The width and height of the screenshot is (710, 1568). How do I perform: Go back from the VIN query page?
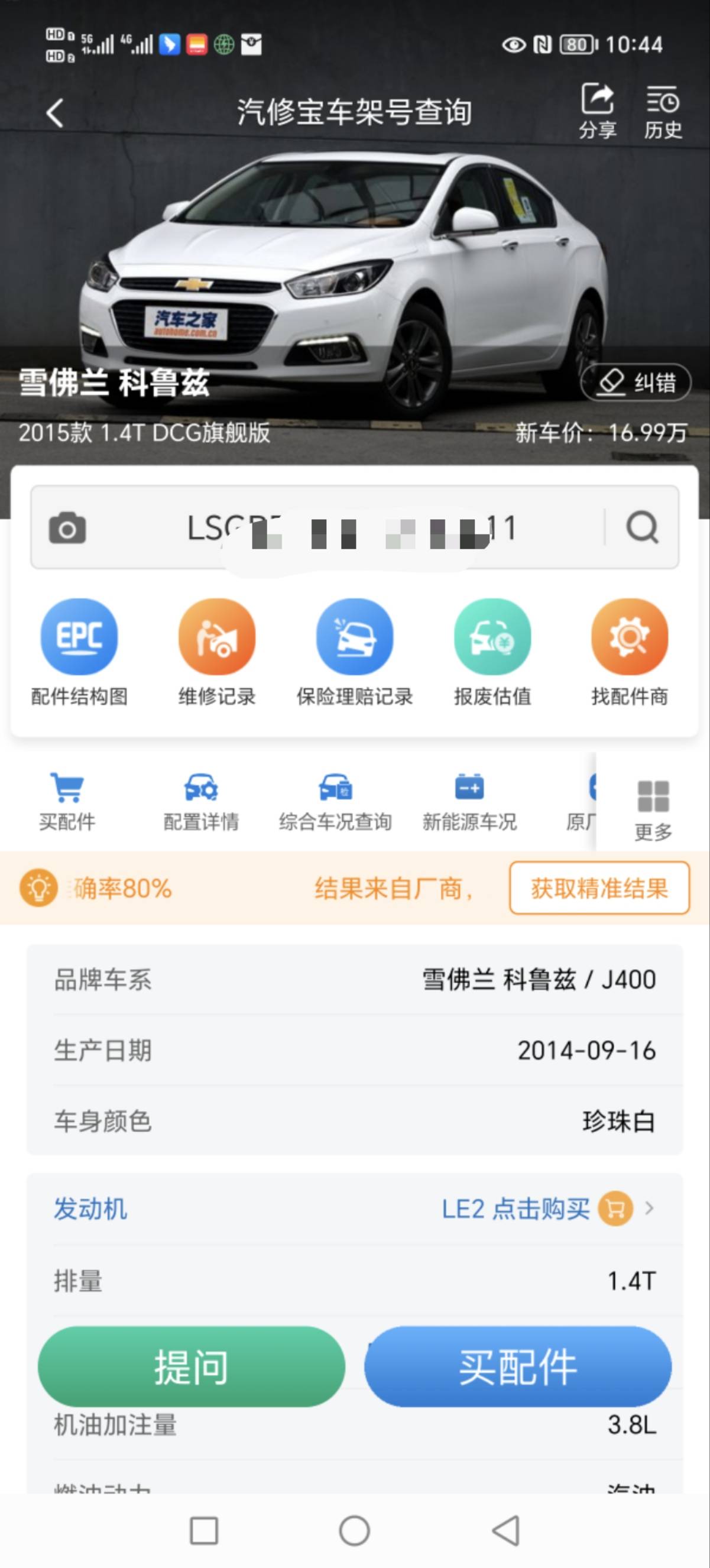(x=55, y=113)
